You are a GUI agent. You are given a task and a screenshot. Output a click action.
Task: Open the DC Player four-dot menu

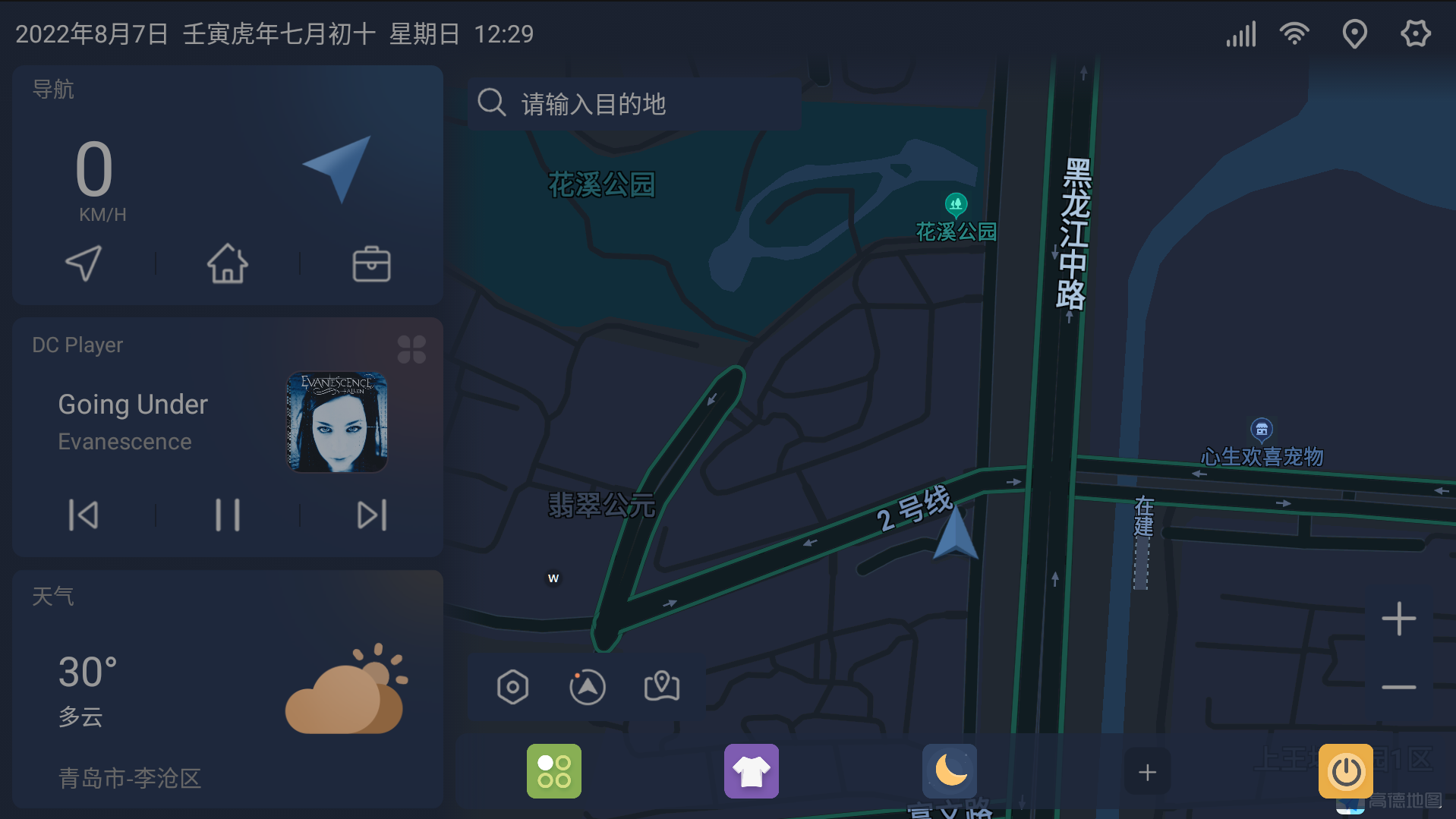point(411,349)
